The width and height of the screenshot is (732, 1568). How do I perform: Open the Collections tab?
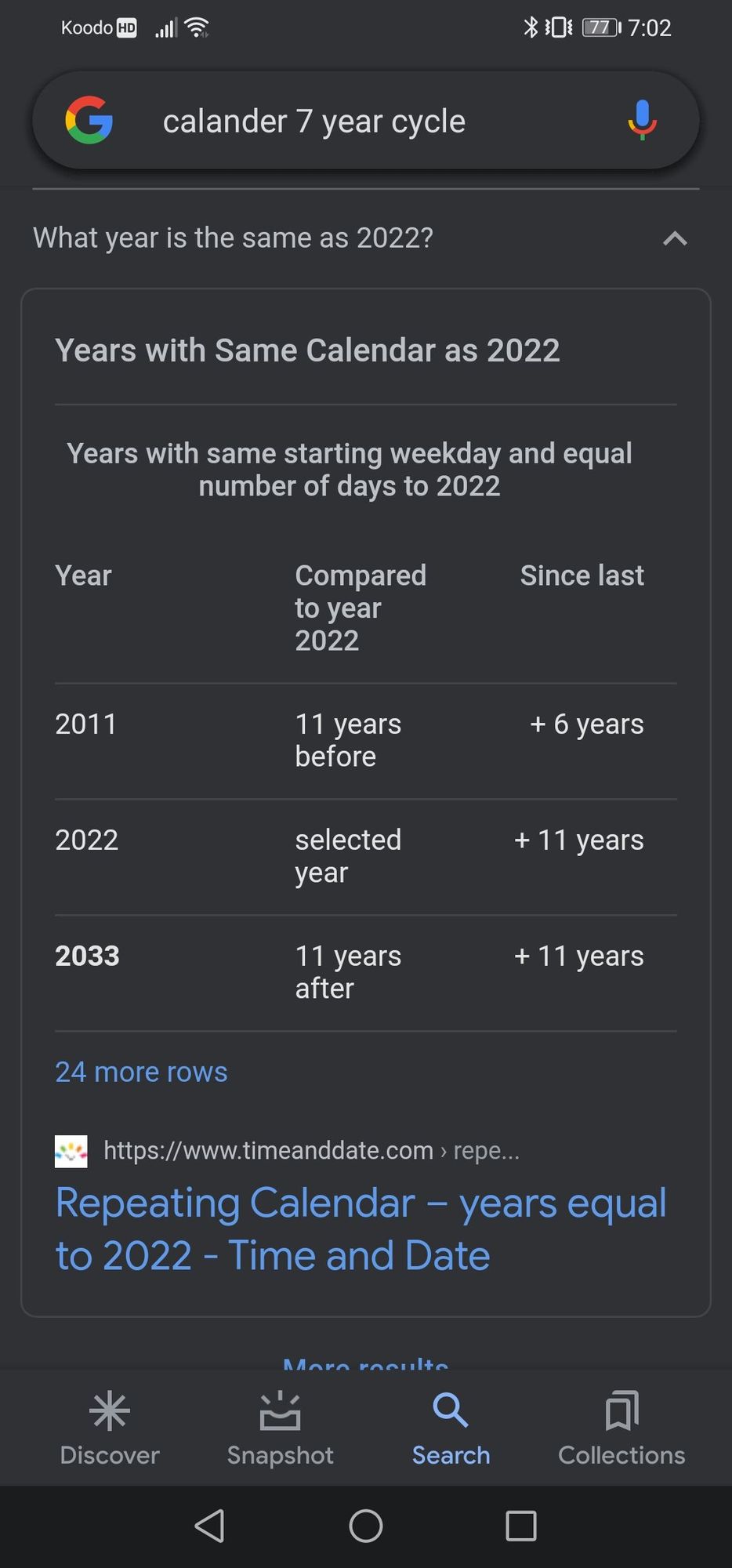pos(621,1428)
